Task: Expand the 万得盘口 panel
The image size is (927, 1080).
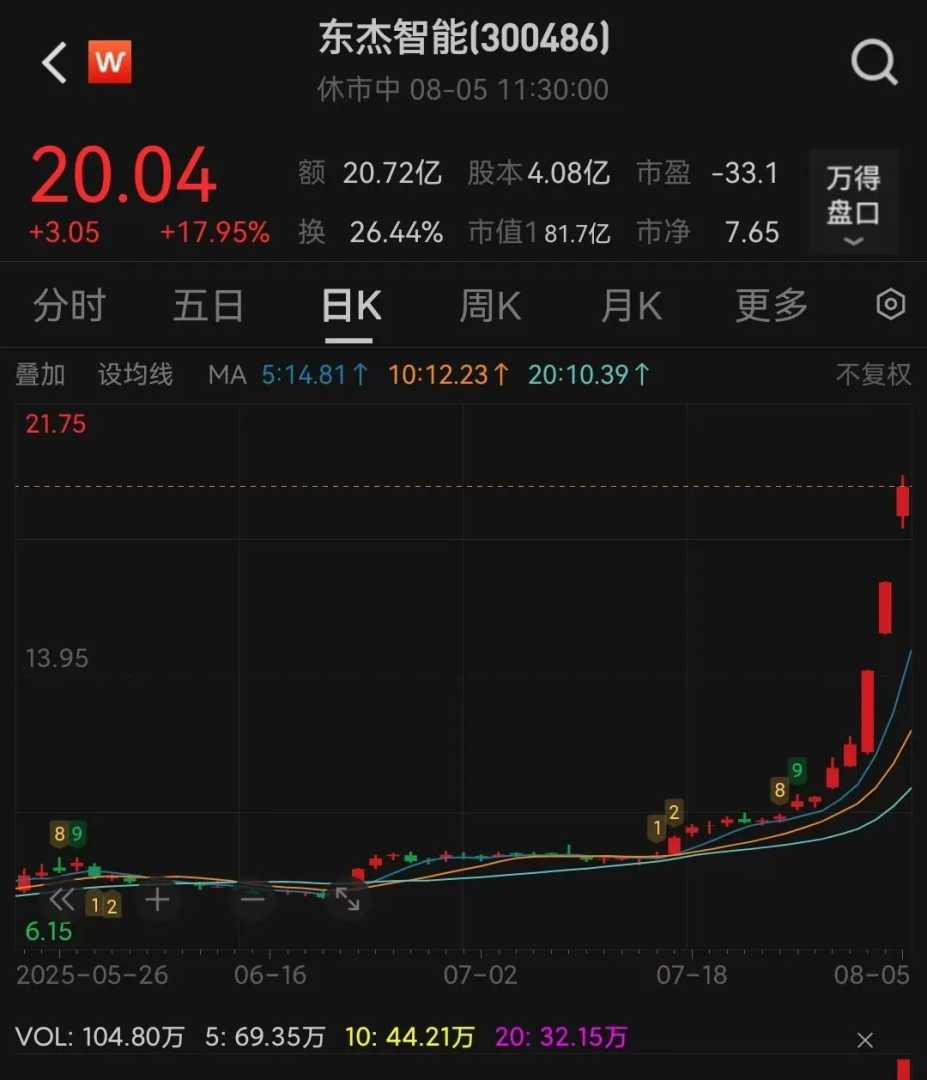Action: (x=853, y=201)
